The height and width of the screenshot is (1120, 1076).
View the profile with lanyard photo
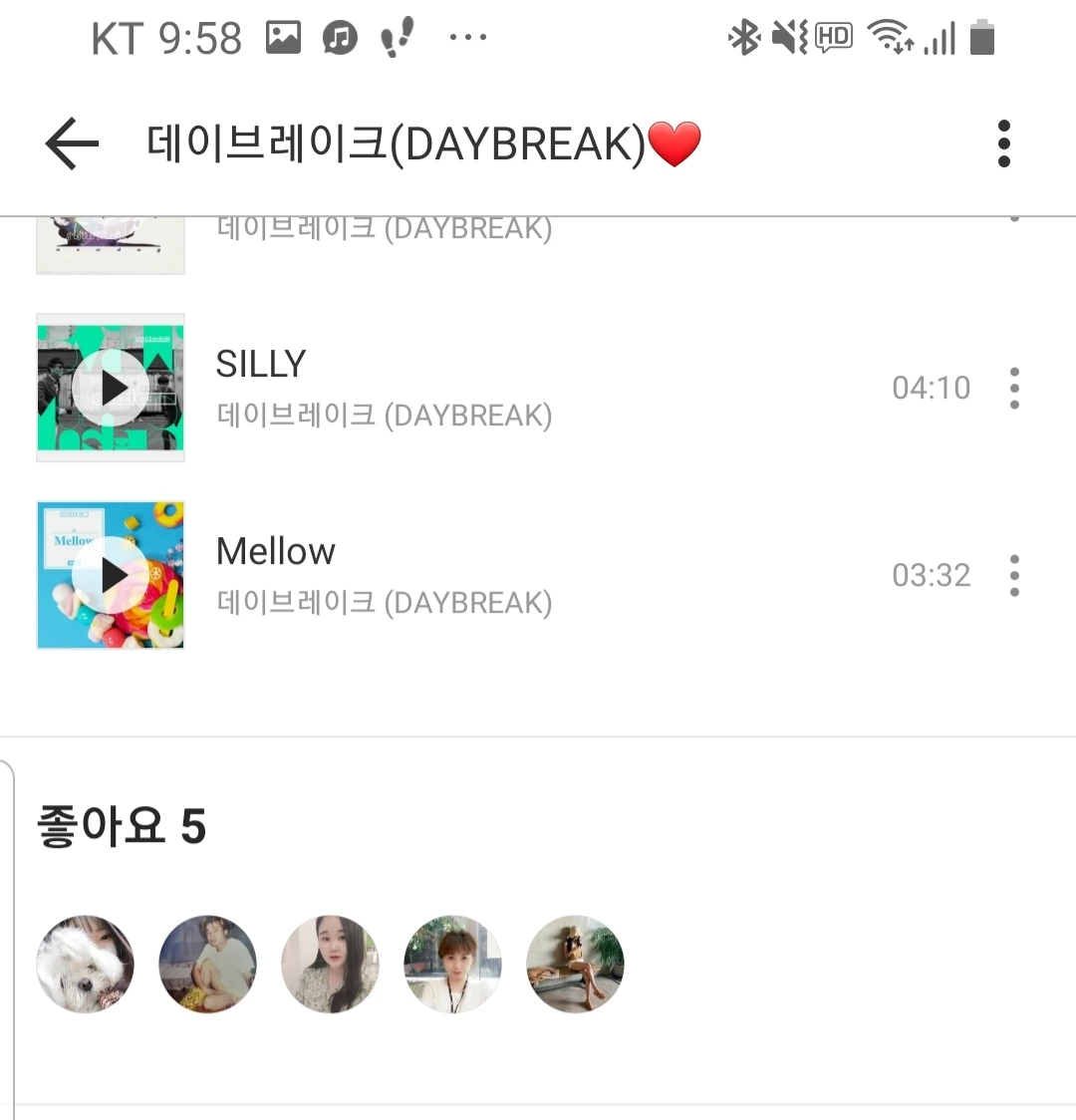[452, 964]
